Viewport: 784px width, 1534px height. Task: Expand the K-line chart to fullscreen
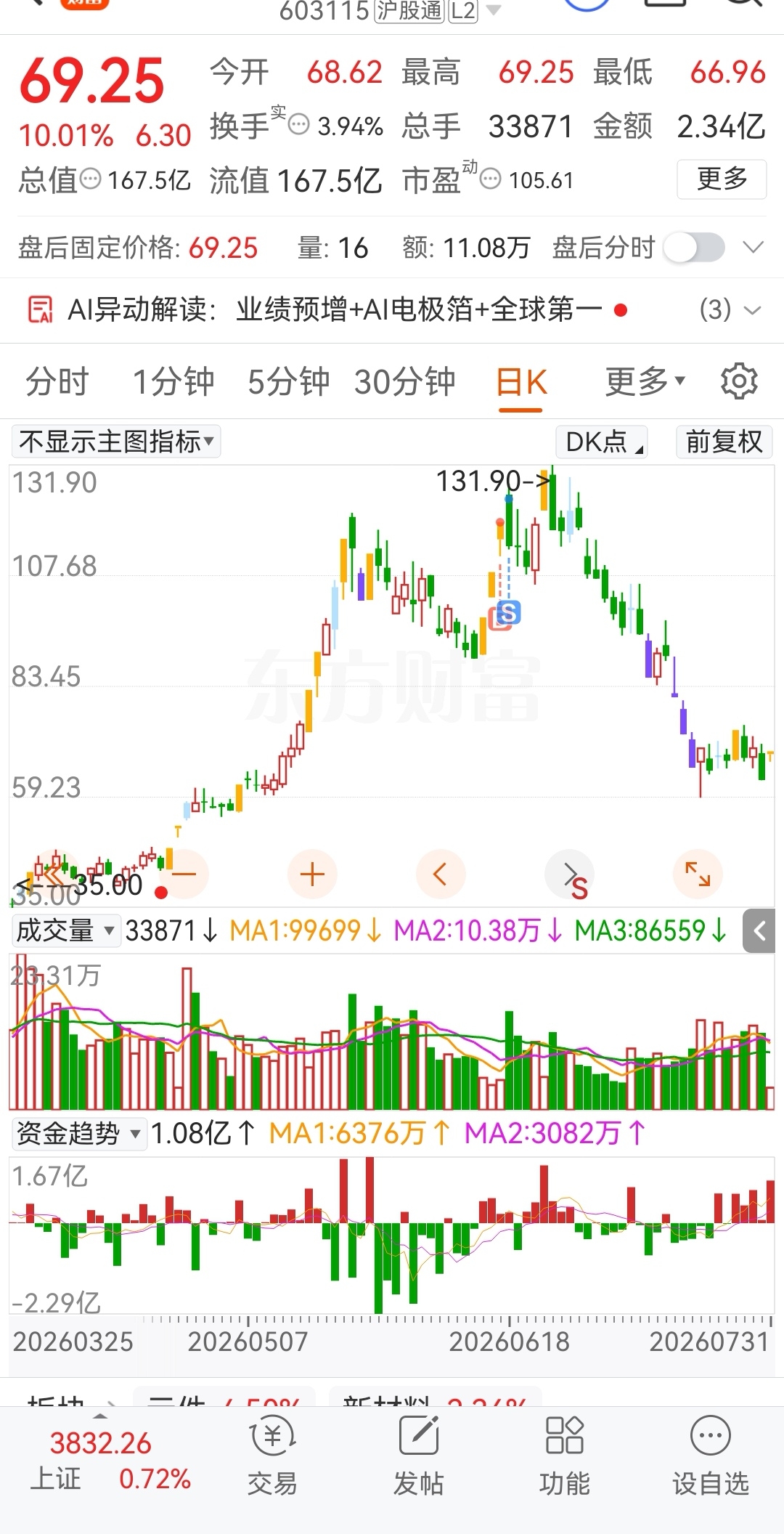(x=698, y=874)
